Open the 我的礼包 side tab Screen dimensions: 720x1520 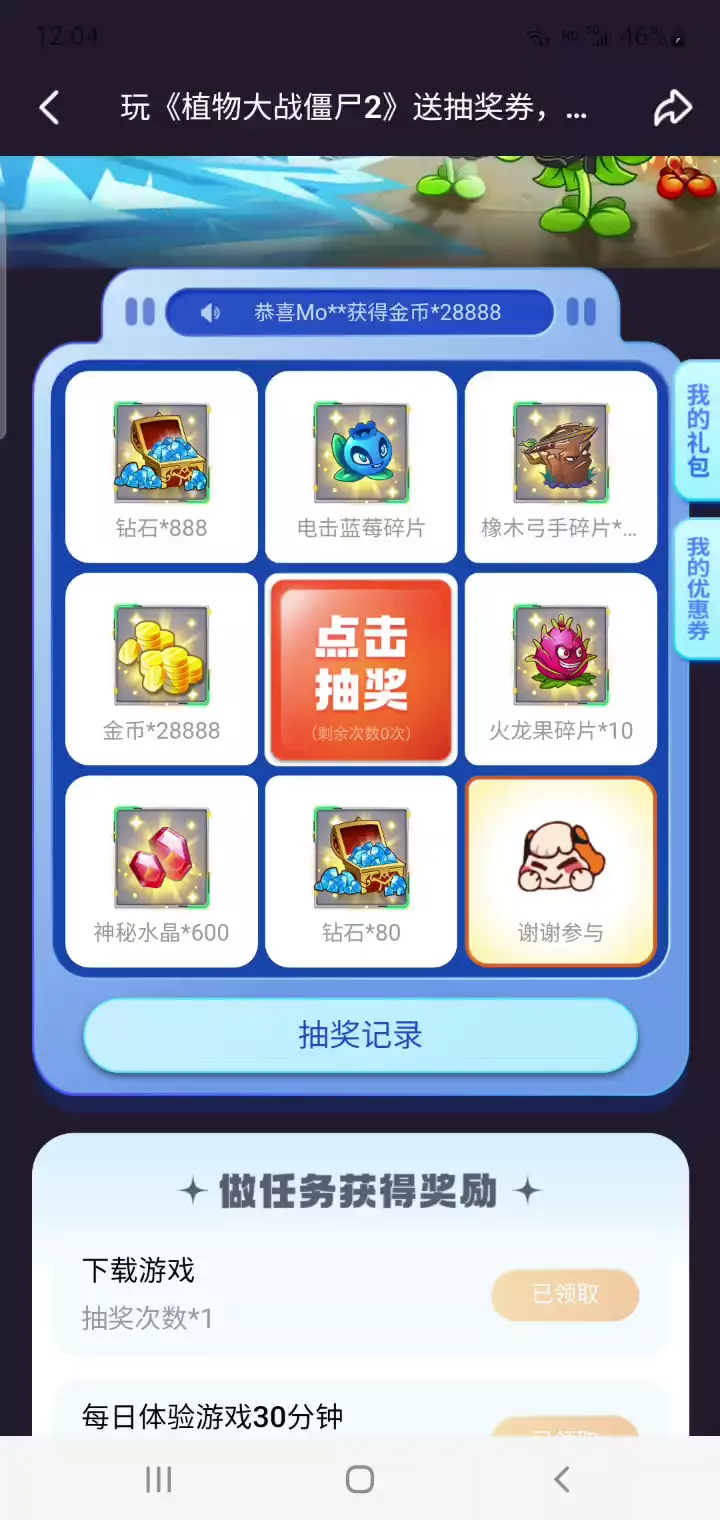coord(698,430)
